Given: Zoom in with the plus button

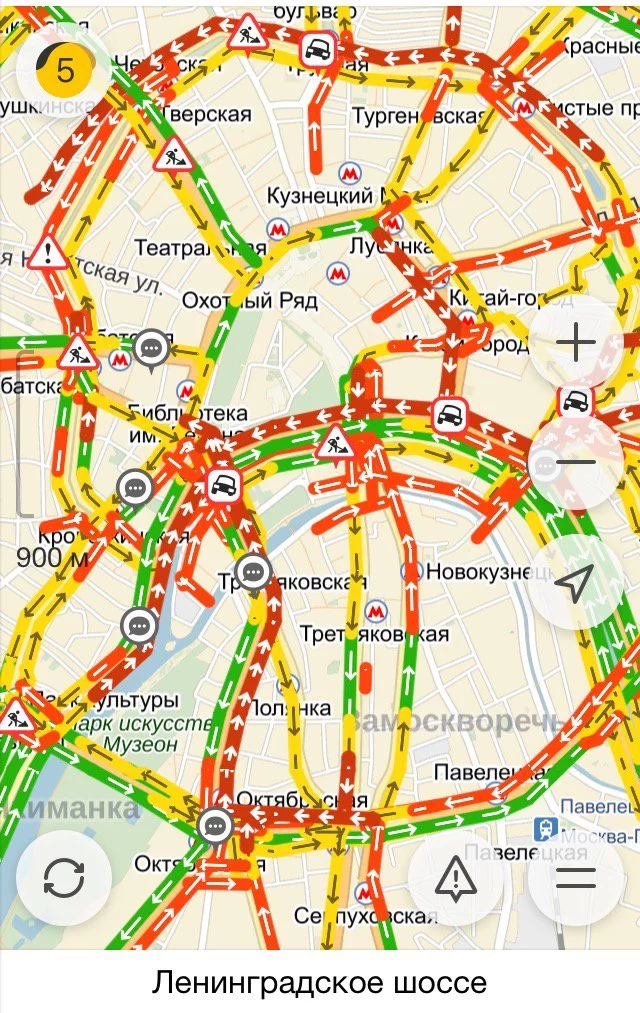Looking at the screenshot, I should pyautogui.click(x=576, y=343).
